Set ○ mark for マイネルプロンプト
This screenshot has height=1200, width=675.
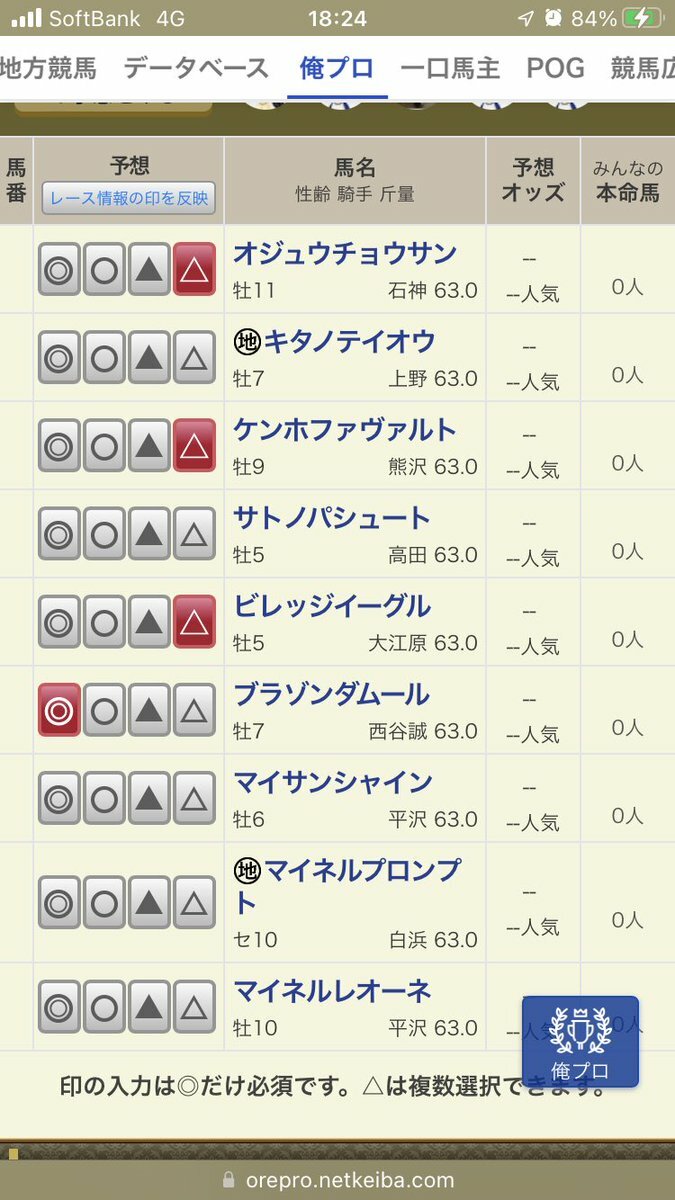[104, 903]
